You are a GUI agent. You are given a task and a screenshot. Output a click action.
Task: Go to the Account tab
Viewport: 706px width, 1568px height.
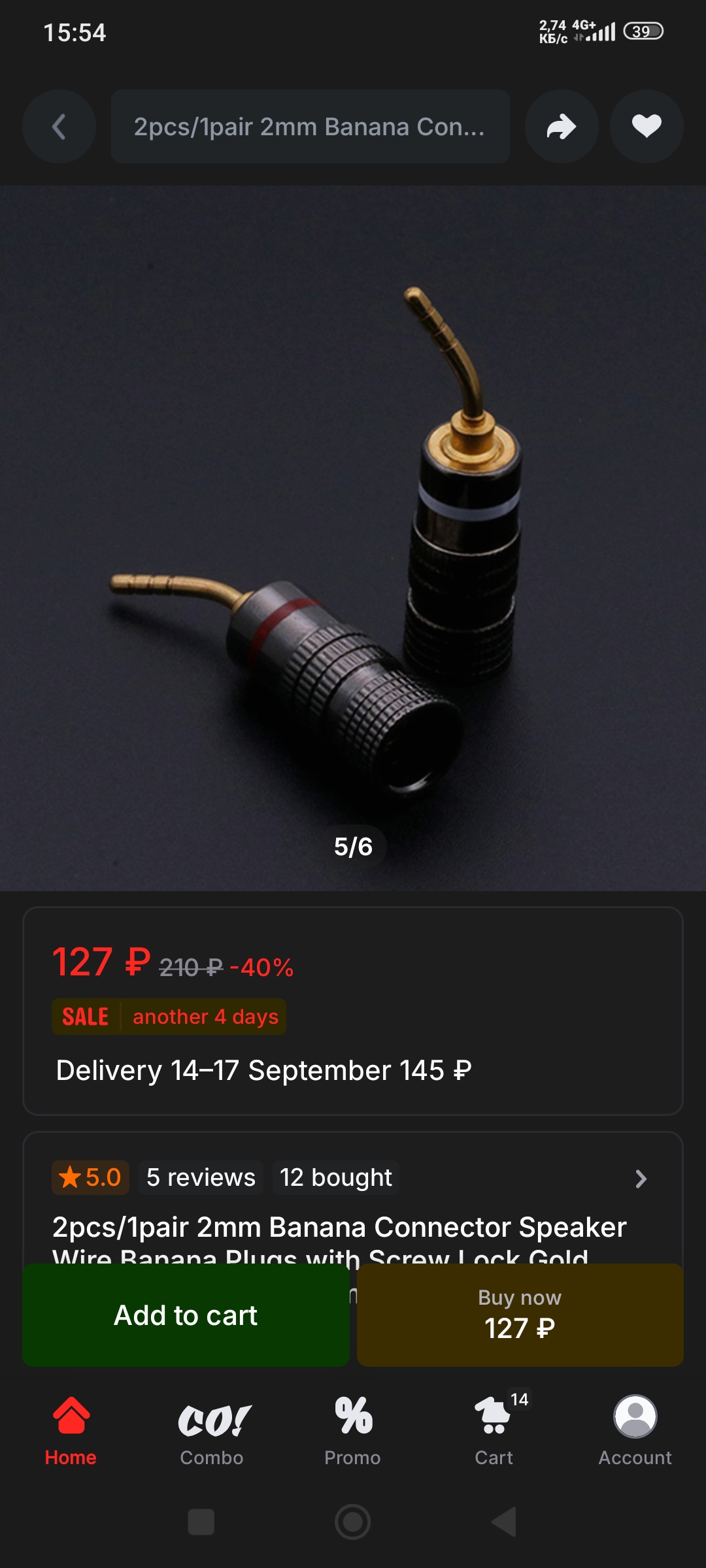tap(635, 1431)
